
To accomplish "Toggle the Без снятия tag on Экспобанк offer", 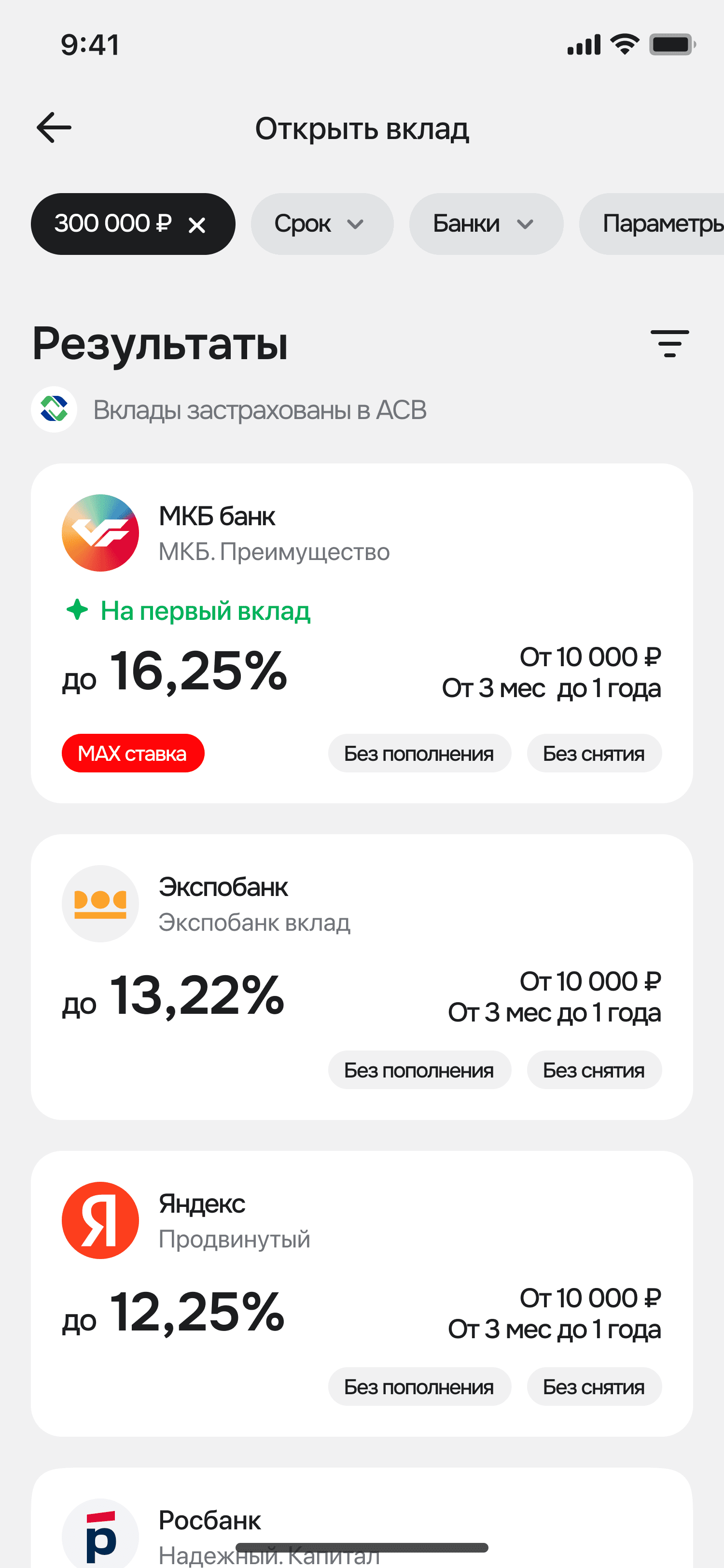I will point(594,1069).
